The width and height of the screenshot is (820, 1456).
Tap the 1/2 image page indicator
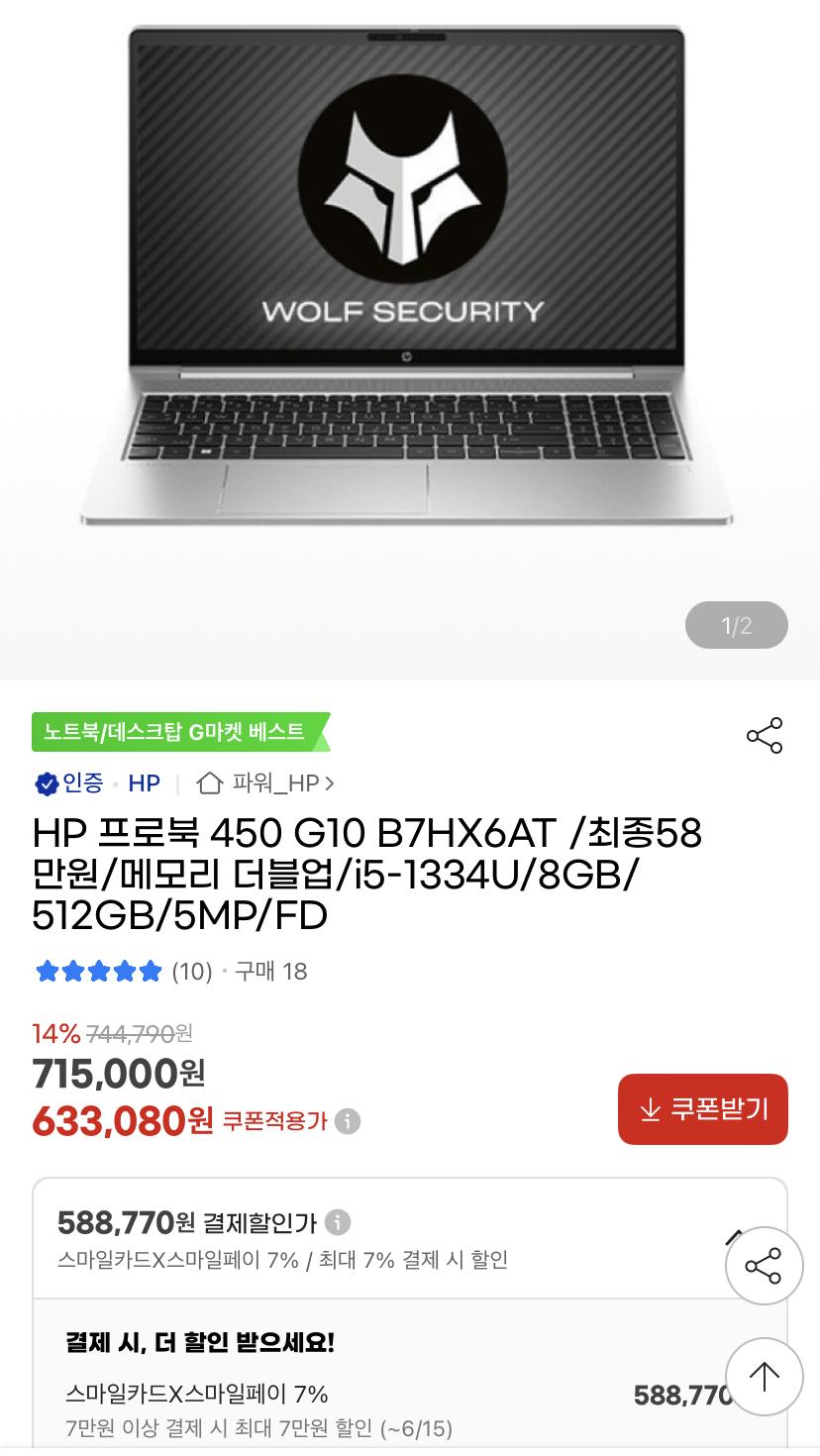tap(737, 625)
